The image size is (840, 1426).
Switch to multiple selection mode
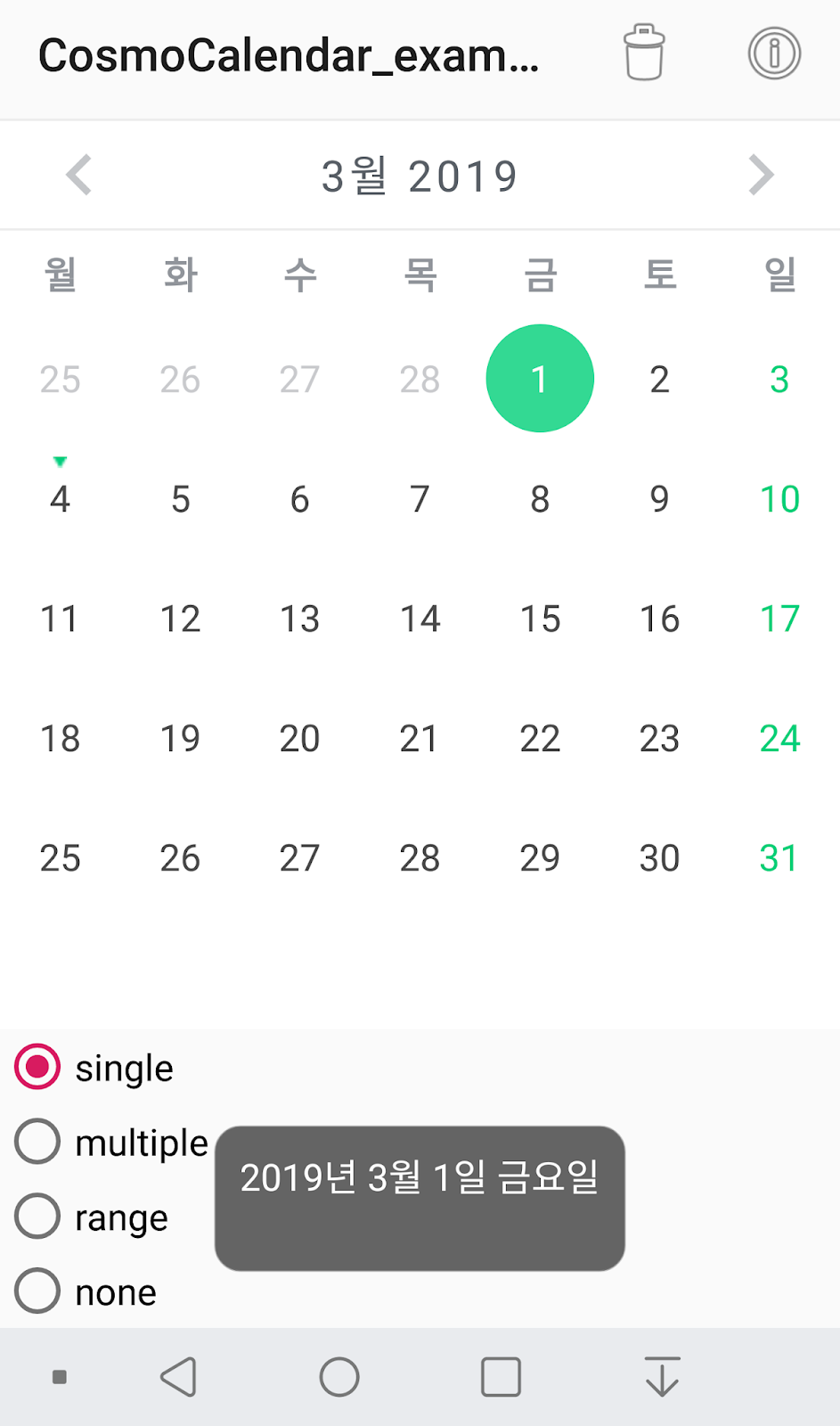(112, 1143)
